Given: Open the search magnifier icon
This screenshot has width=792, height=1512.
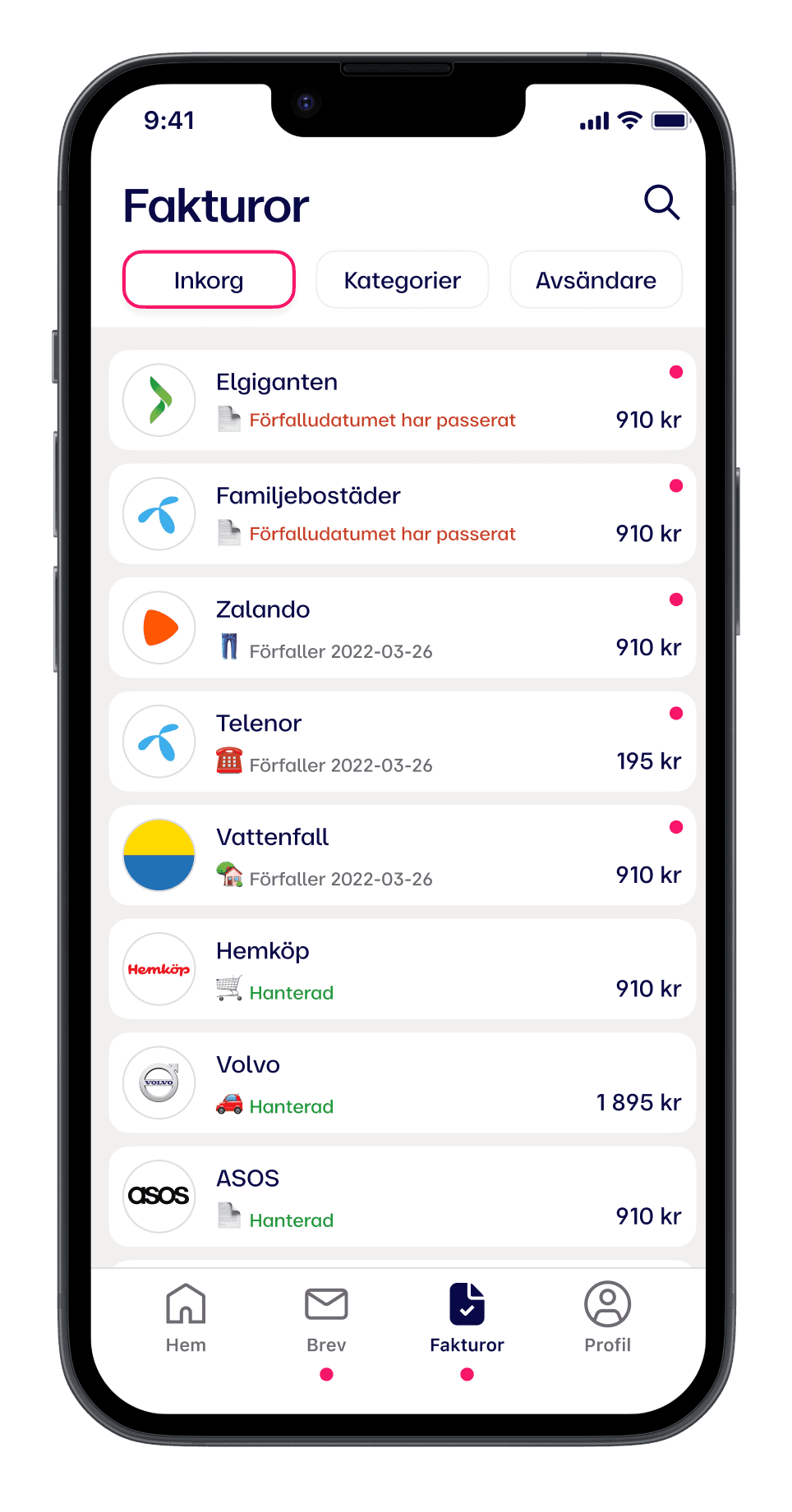Looking at the screenshot, I should click(661, 202).
